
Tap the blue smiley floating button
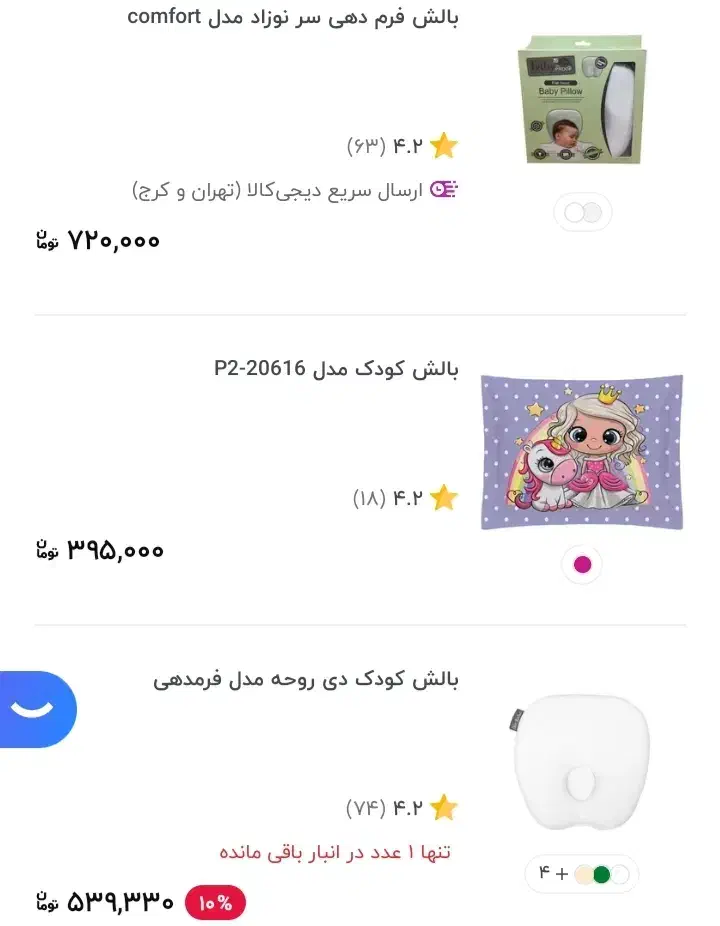(37, 709)
